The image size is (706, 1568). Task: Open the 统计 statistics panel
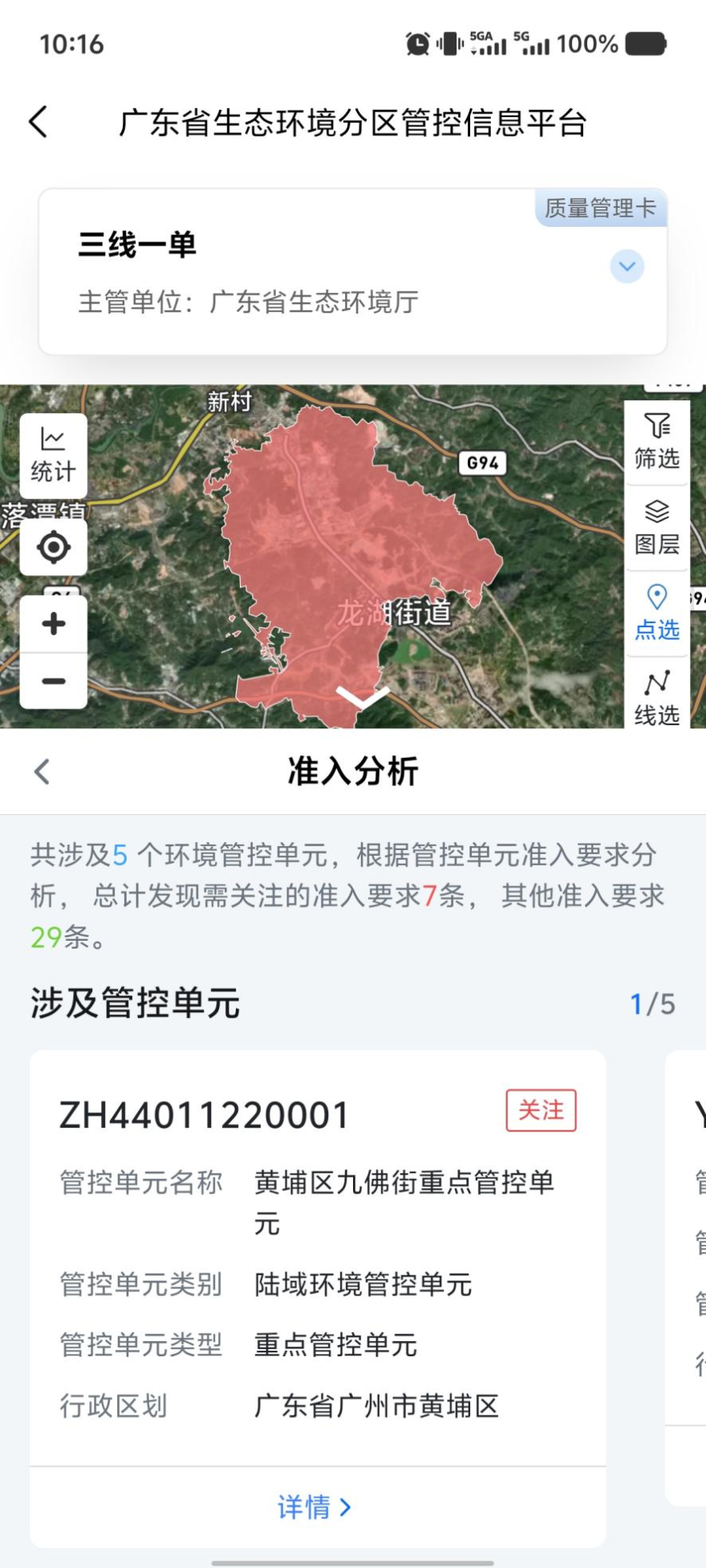tap(53, 456)
